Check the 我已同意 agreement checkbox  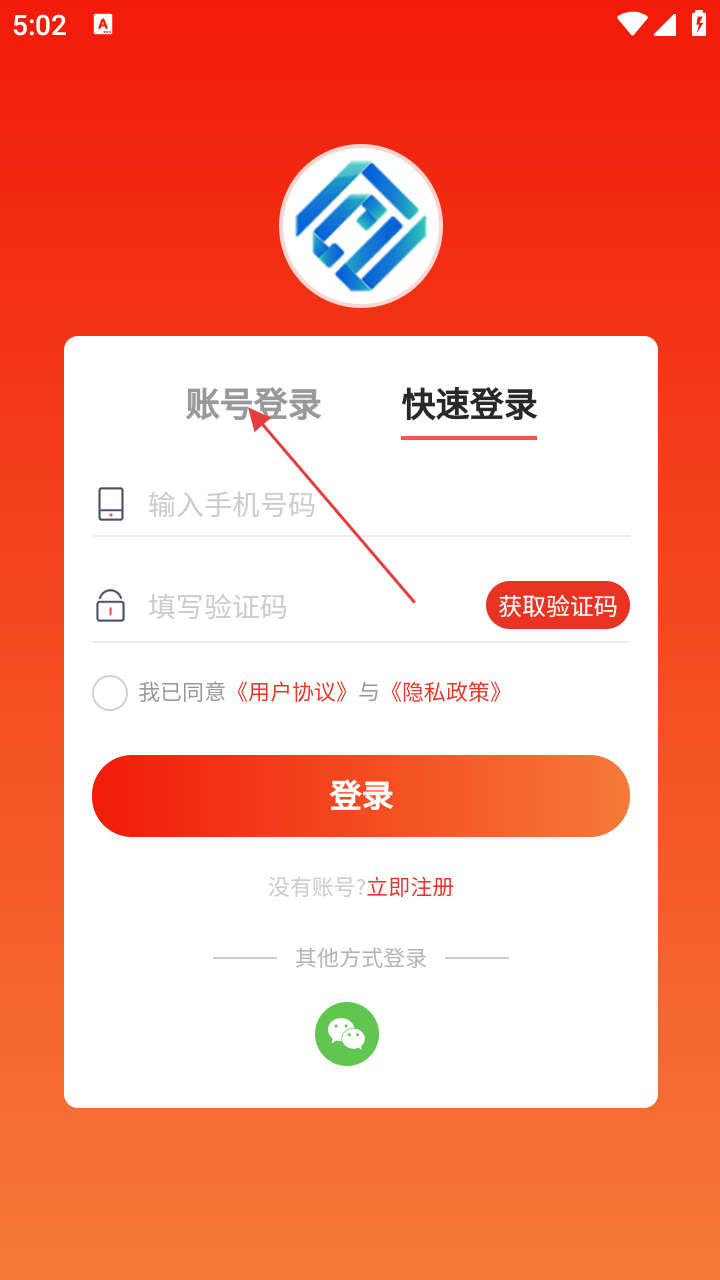pyautogui.click(x=110, y=692)
